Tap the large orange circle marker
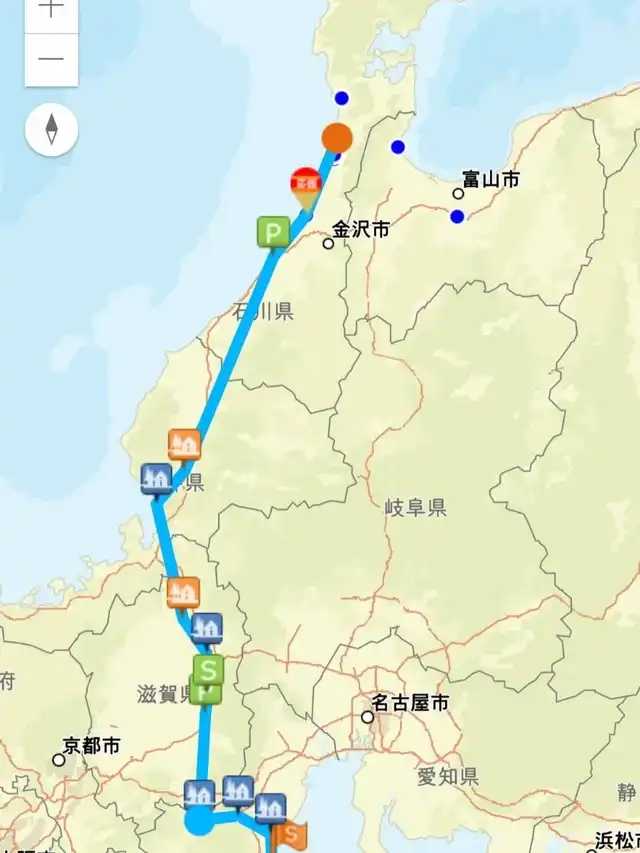The width and height of the screenshot is (640, 853). [337, 138]
